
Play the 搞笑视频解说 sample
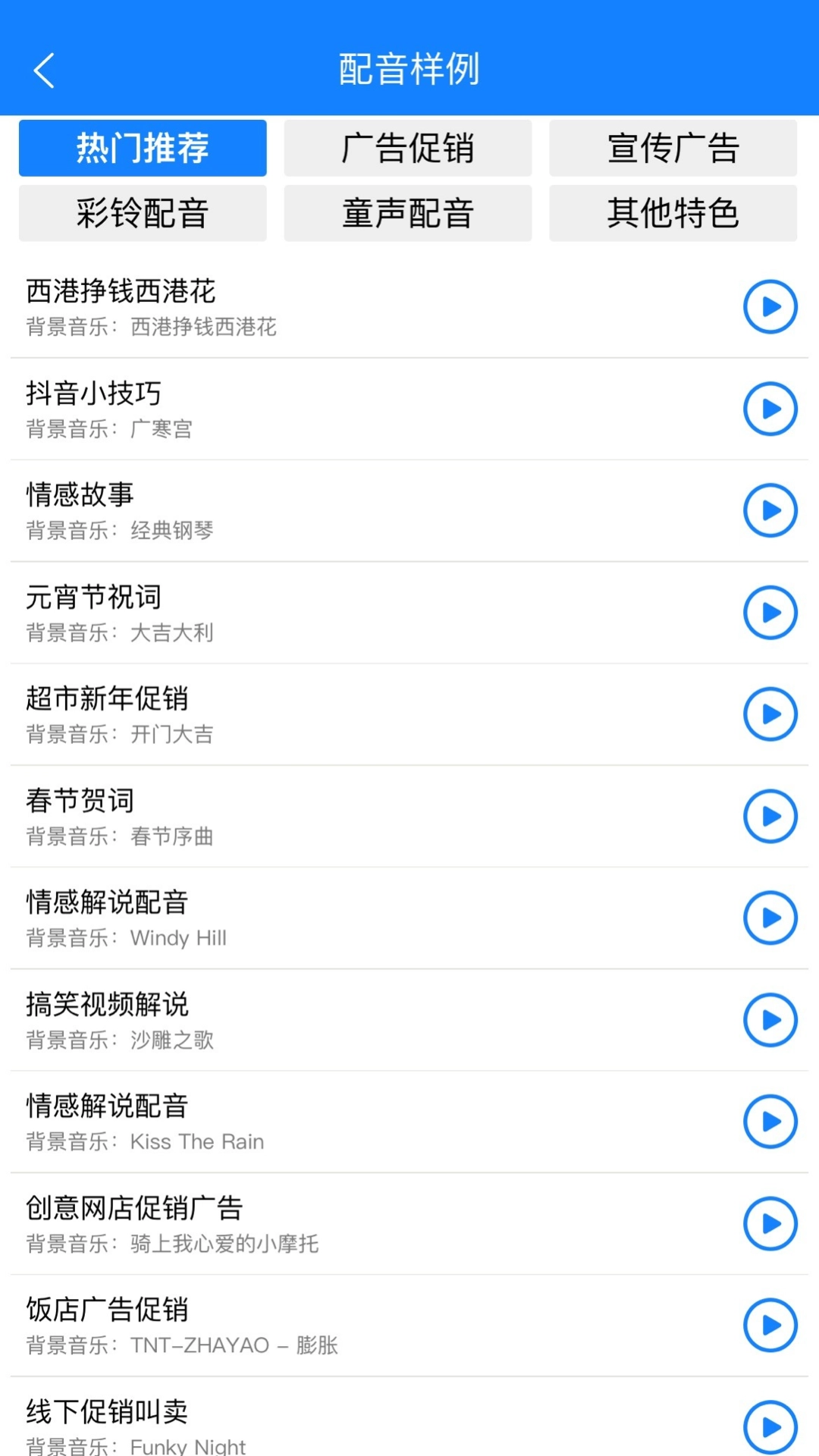pyautogui.click(x=770, y=1020)
